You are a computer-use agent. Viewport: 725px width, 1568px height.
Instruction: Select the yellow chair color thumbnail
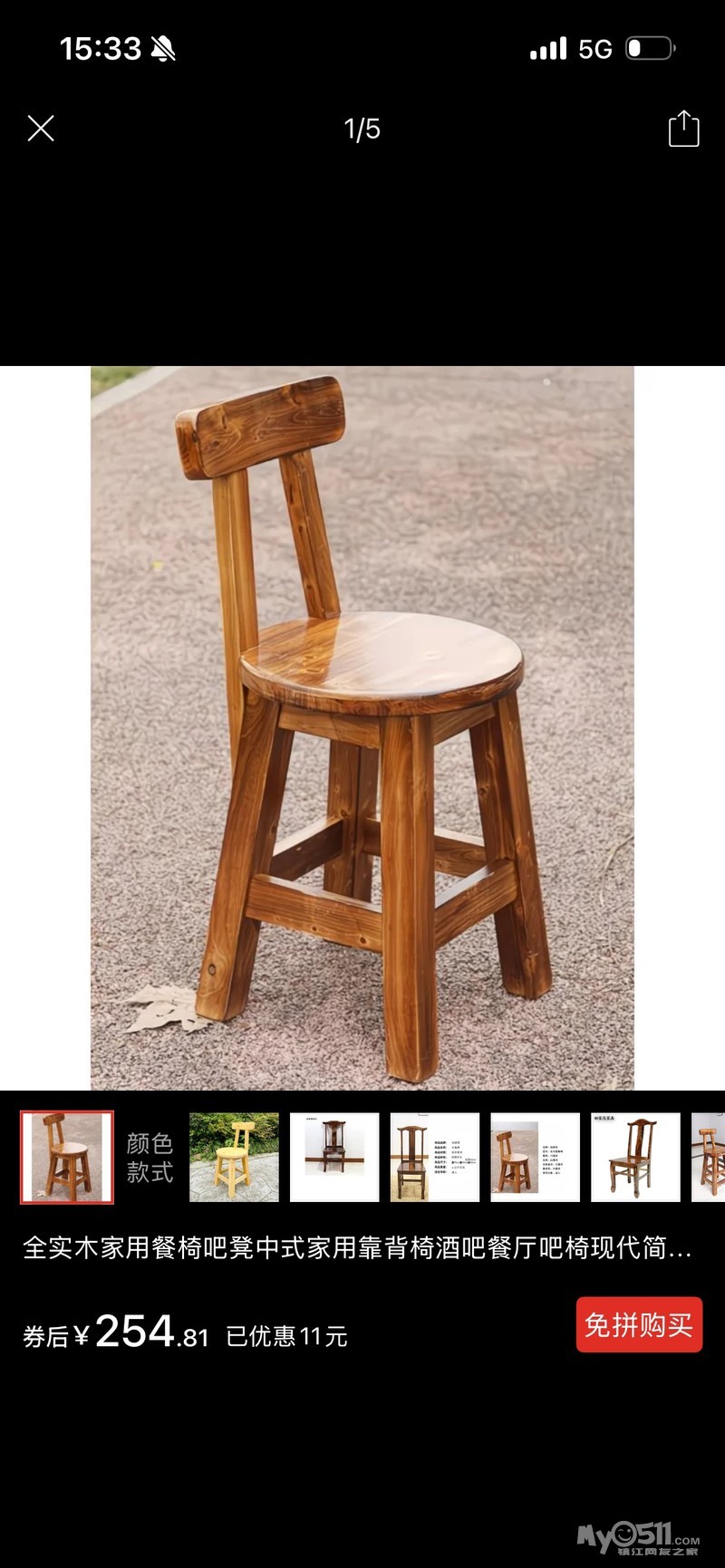(234, 1157)
